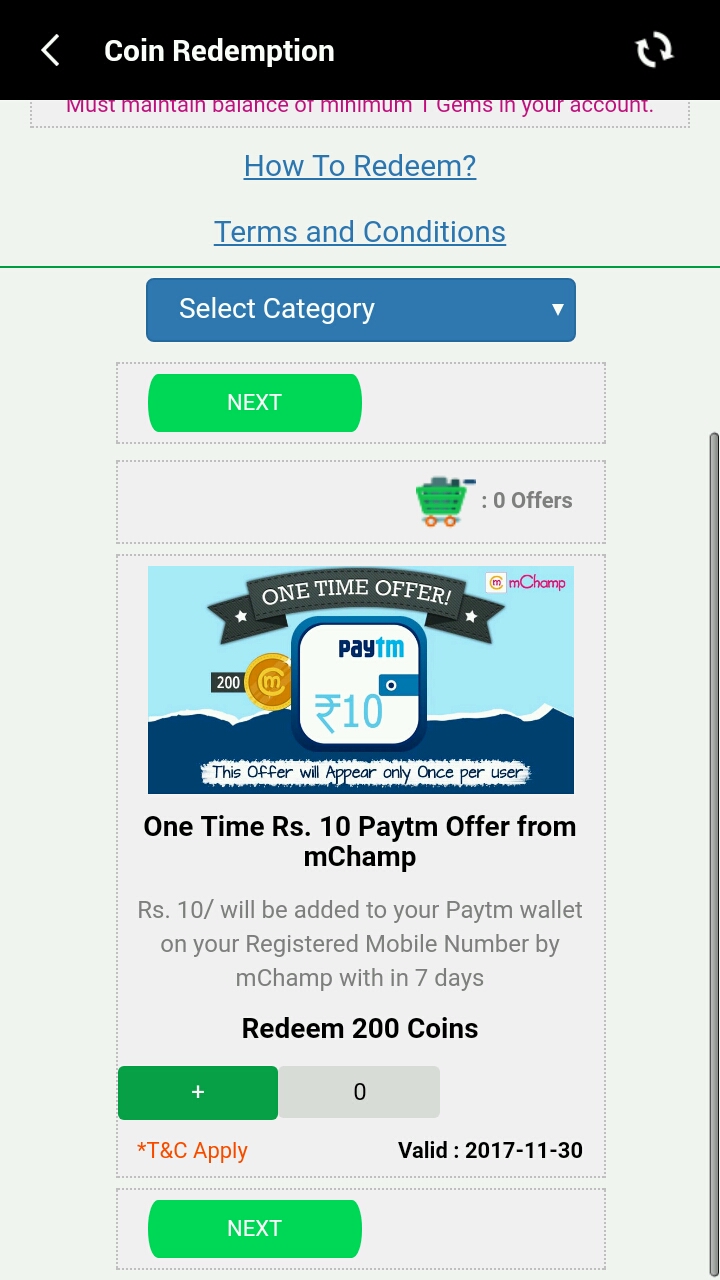Tap the NEXT button below the Paytm offer
720x1280 pixels.
coord(255,1229)
